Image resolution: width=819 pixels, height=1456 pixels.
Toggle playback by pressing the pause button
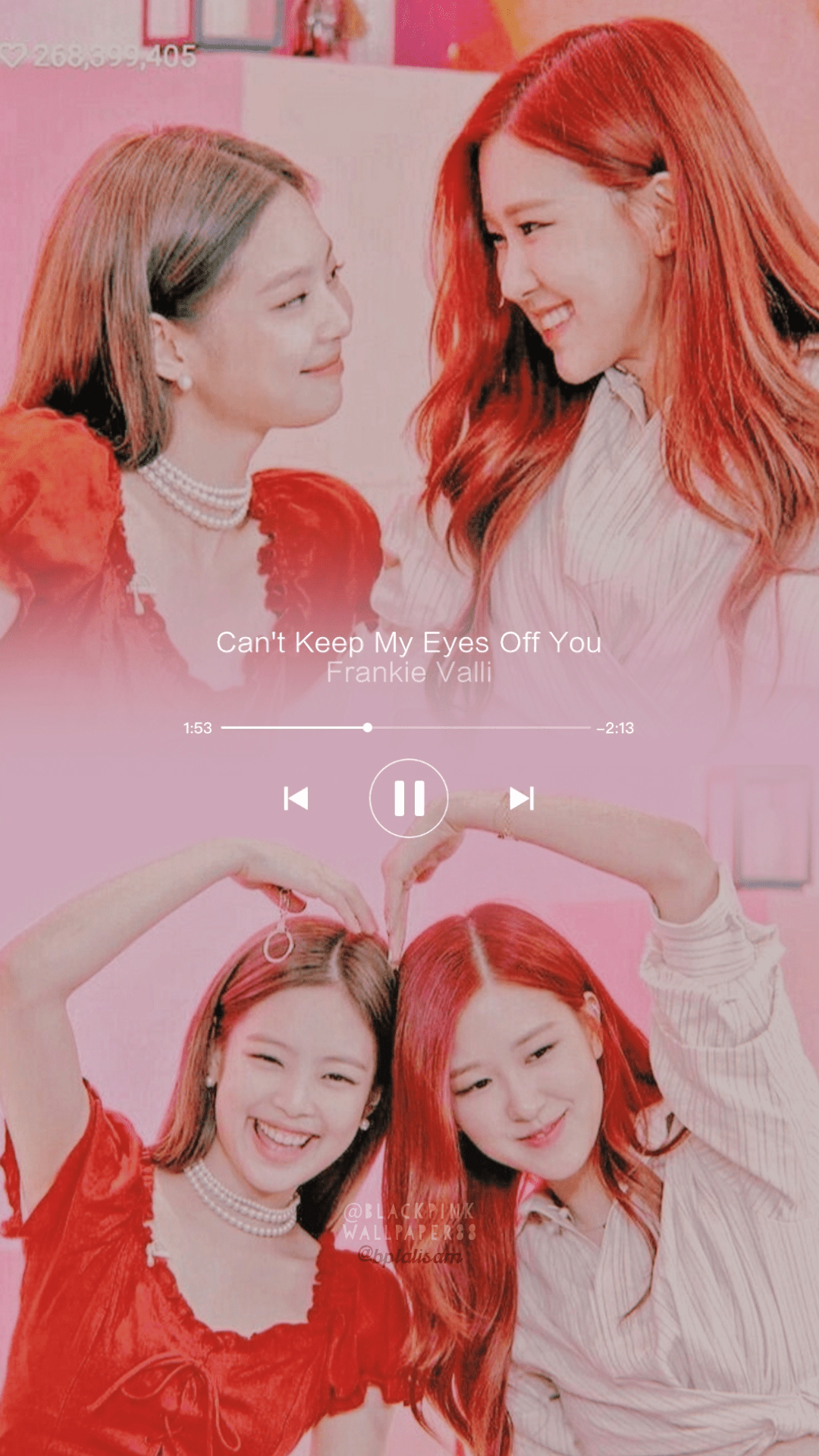(x=409, y=798)
